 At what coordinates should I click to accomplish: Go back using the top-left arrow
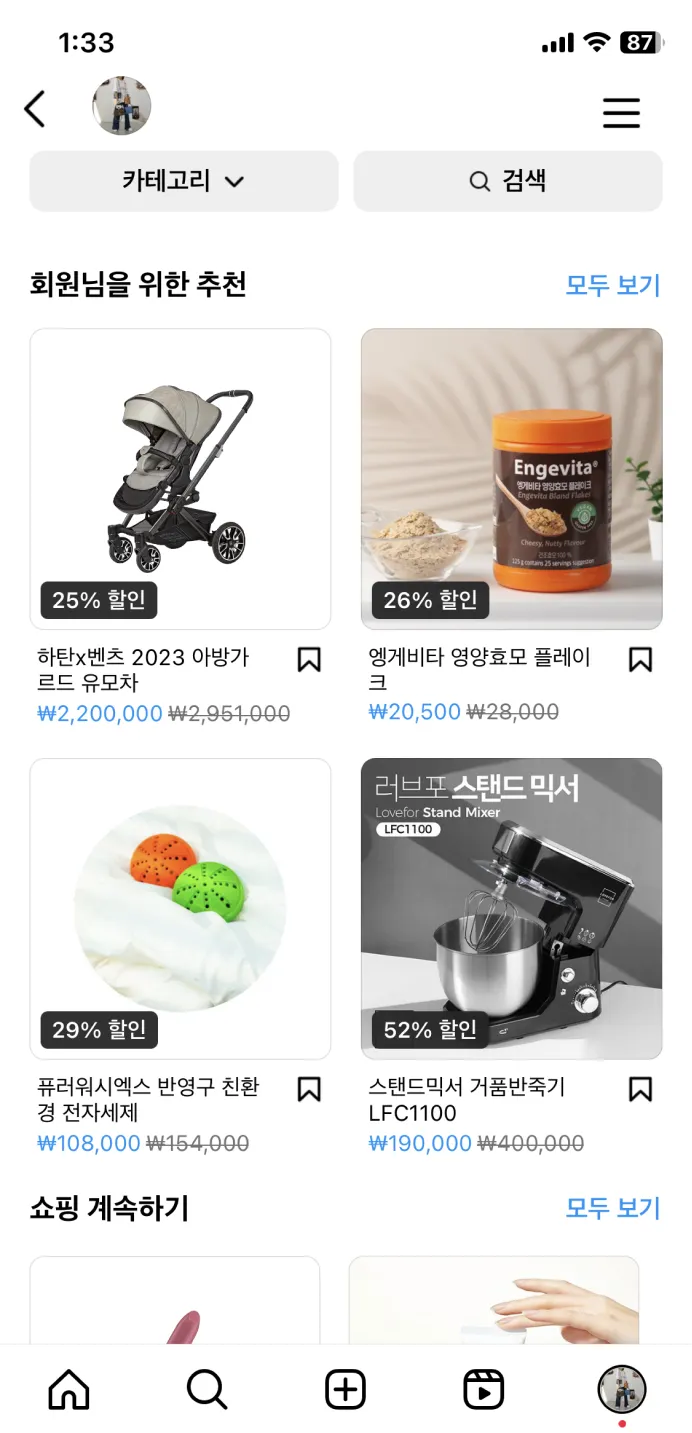(35, 109)
